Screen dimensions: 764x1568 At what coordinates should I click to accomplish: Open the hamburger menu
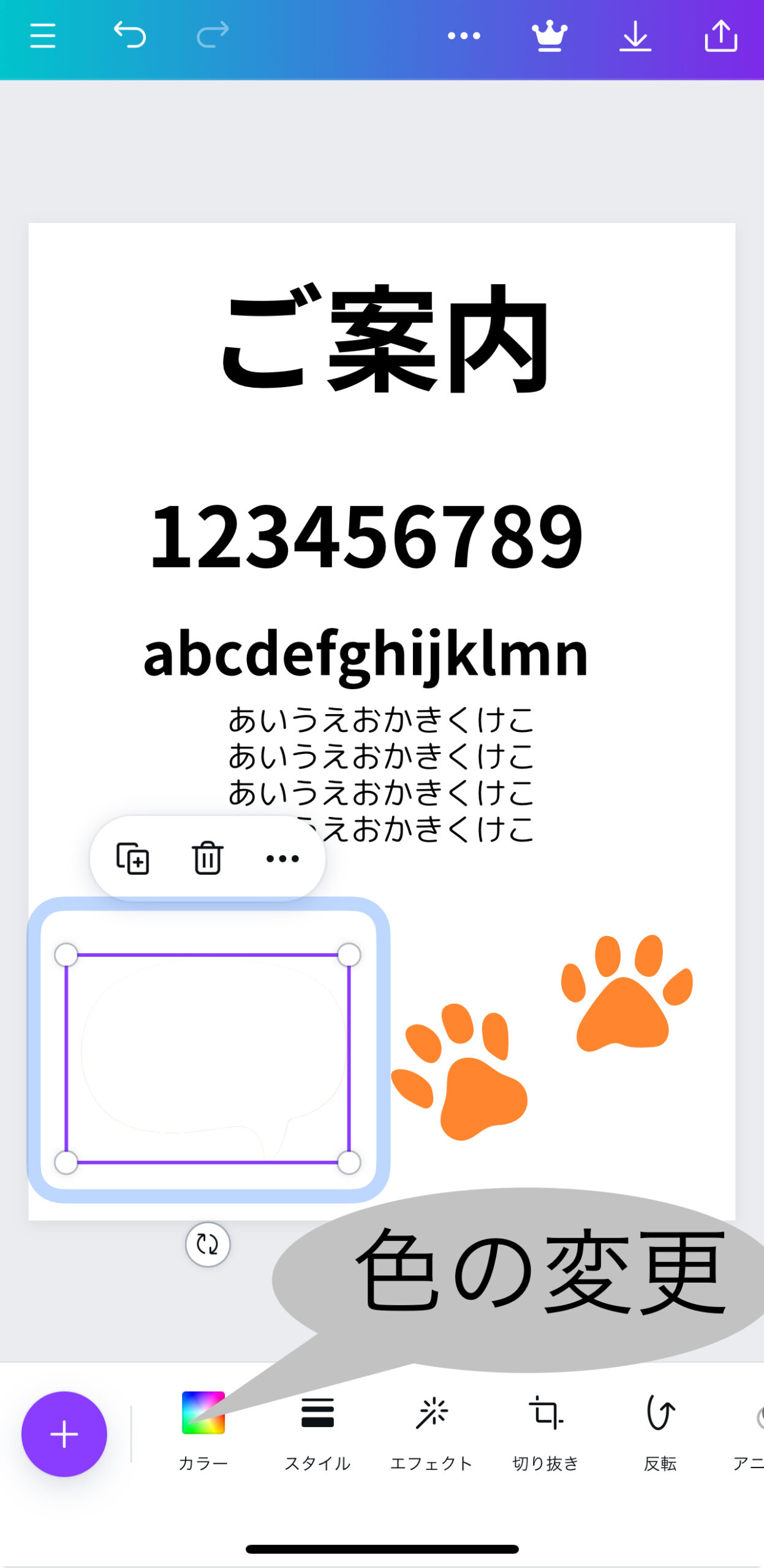pyautogui.click(x=43, y=36)
